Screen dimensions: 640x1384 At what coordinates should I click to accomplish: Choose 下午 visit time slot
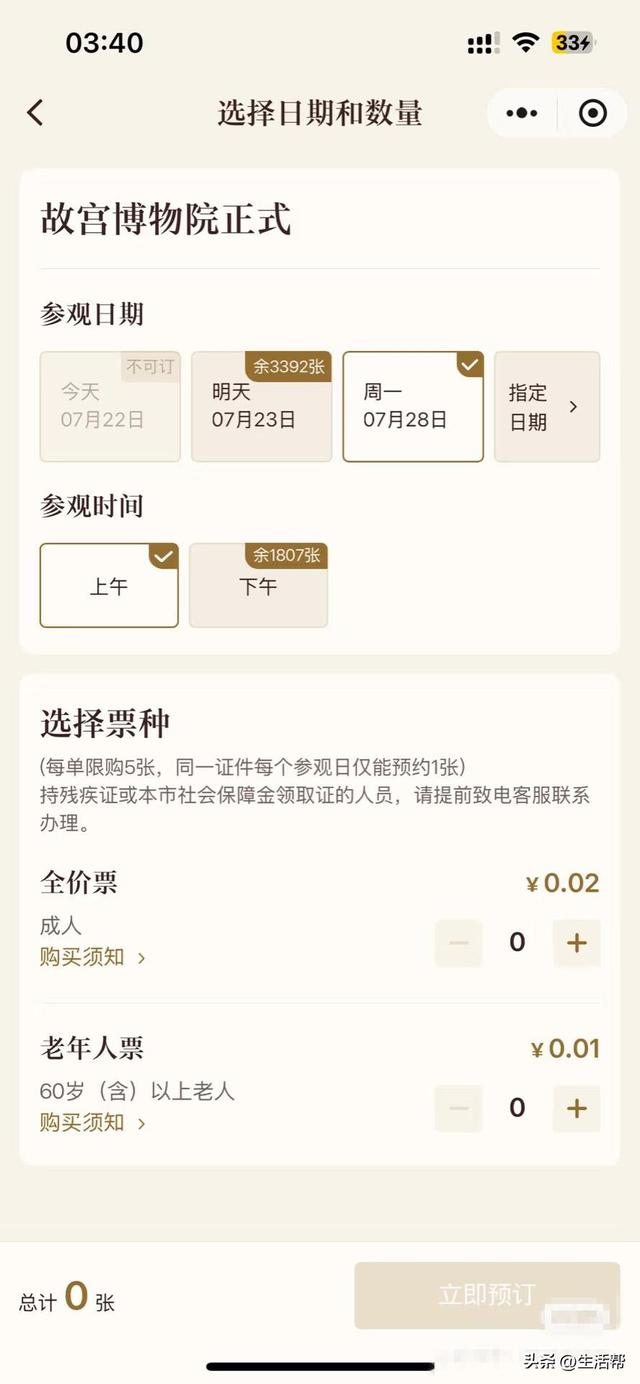(258, 585)
